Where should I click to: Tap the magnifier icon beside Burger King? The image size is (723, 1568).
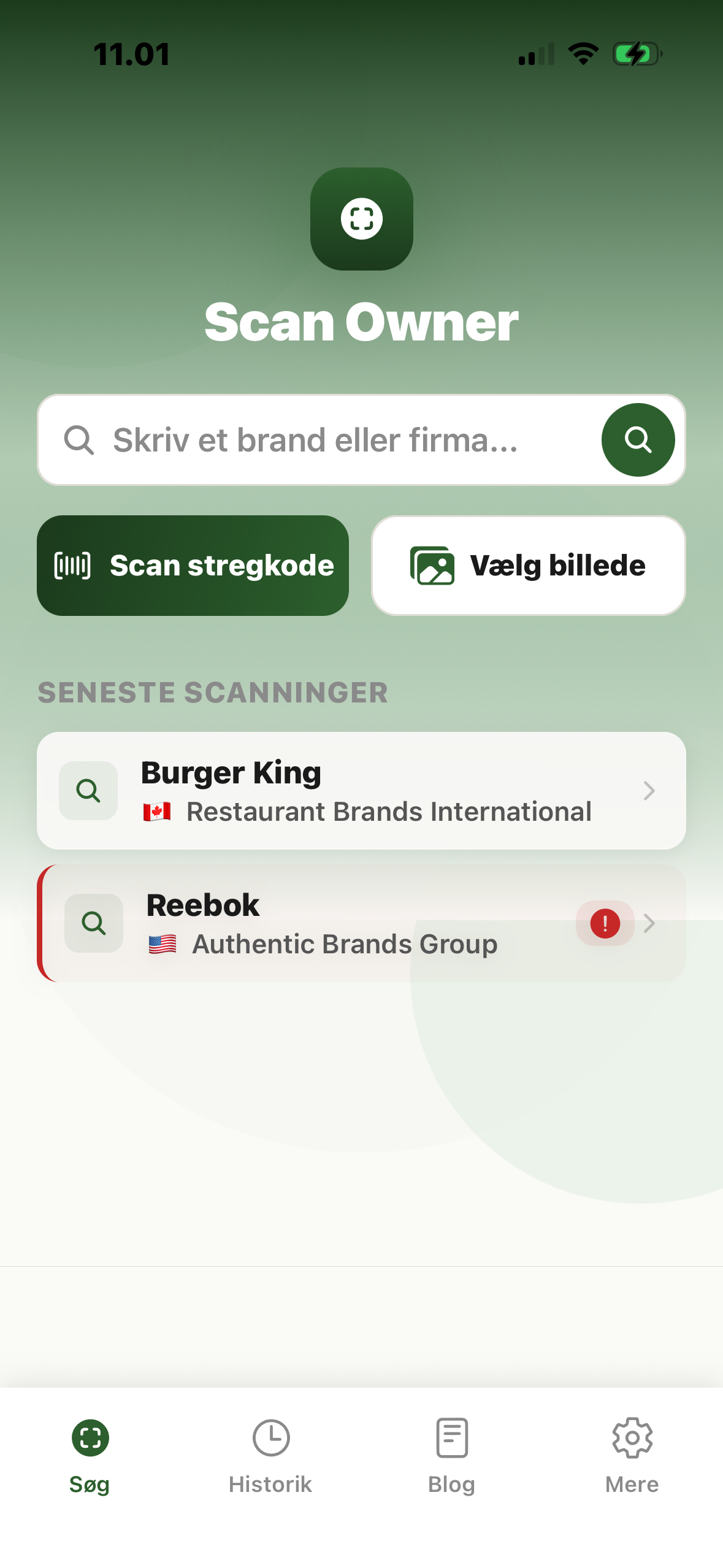point(88,790)
